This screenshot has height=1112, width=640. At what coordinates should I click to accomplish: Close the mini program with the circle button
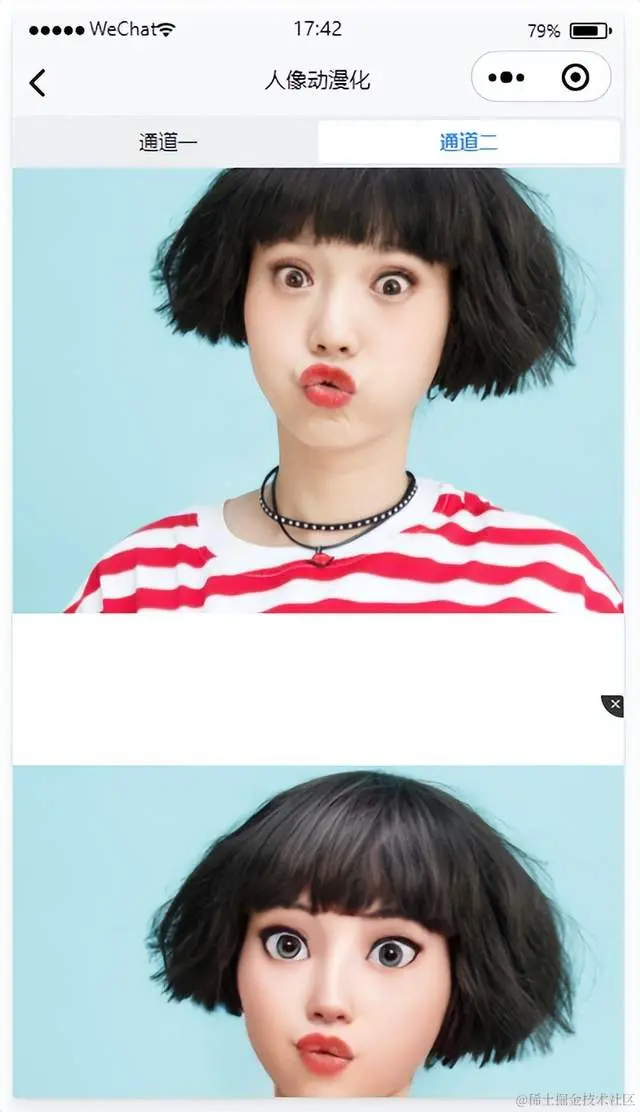pos(575,77)
